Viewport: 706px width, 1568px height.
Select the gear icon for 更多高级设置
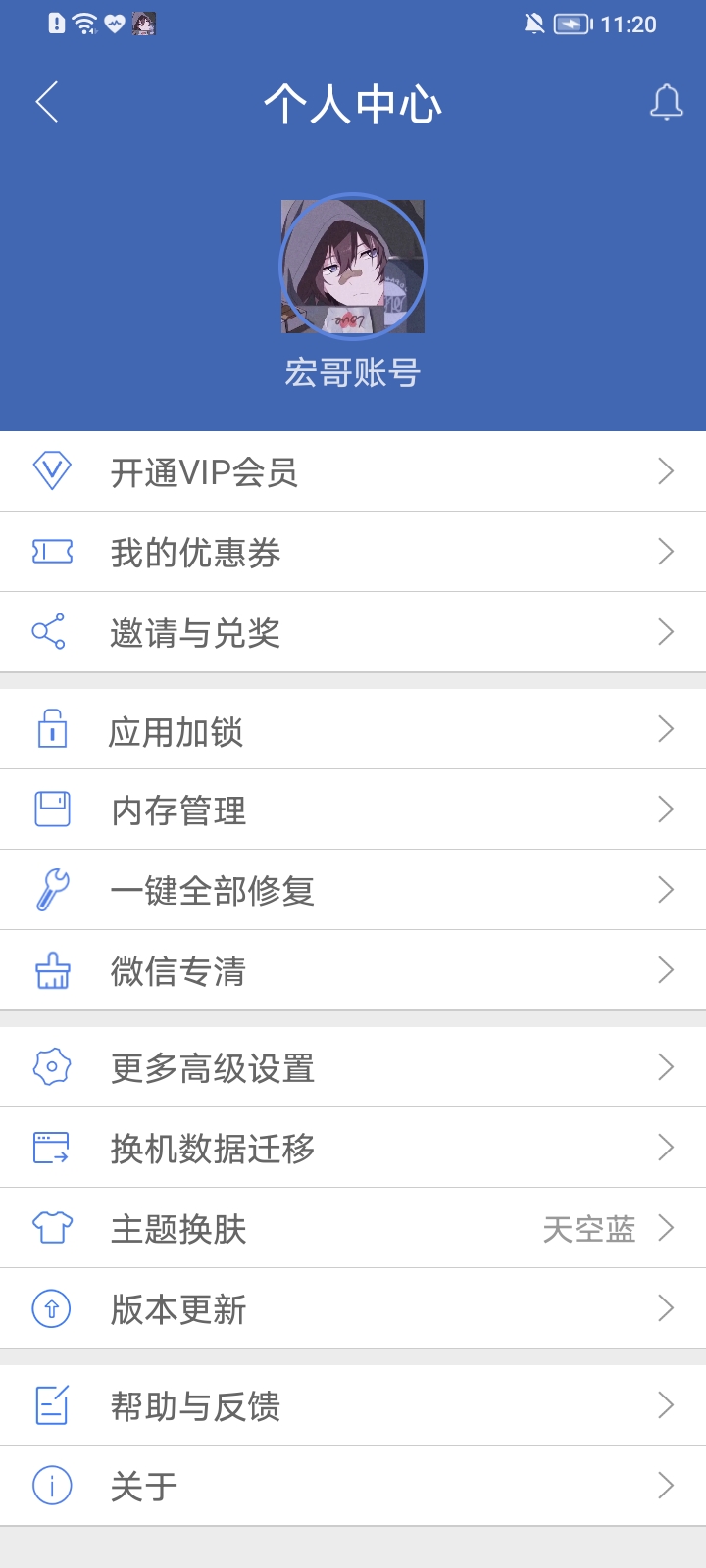51,1067
